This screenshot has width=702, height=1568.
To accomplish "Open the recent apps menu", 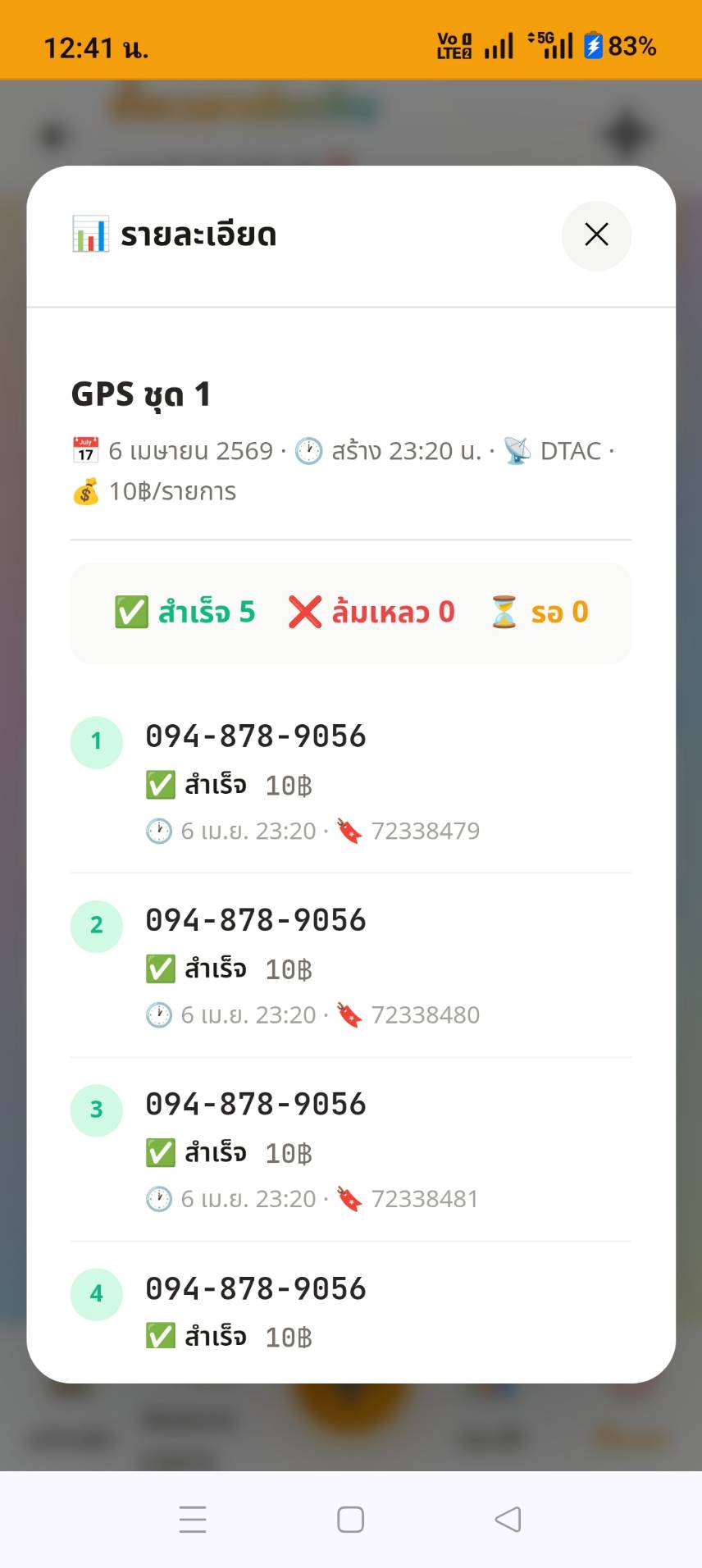I will click(193, 1520).
